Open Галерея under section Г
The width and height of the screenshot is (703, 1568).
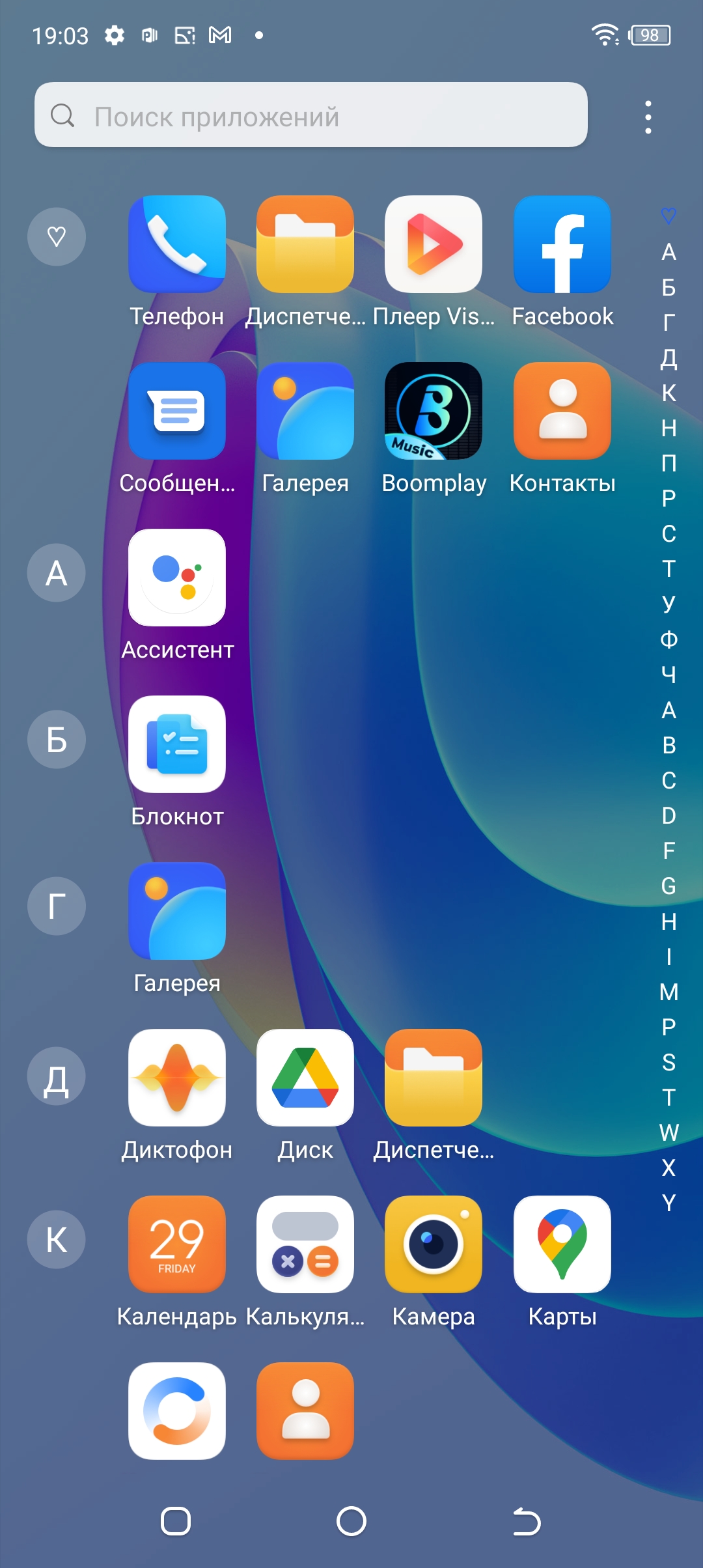point(177,911)
